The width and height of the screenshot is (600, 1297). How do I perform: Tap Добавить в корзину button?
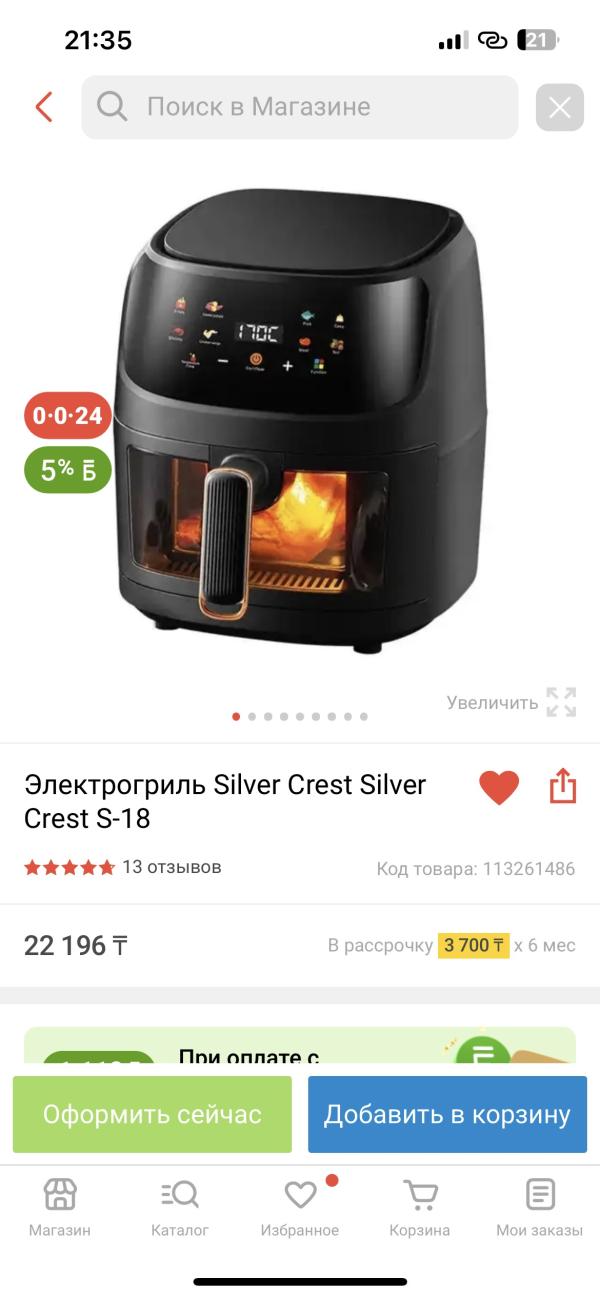447,1114
